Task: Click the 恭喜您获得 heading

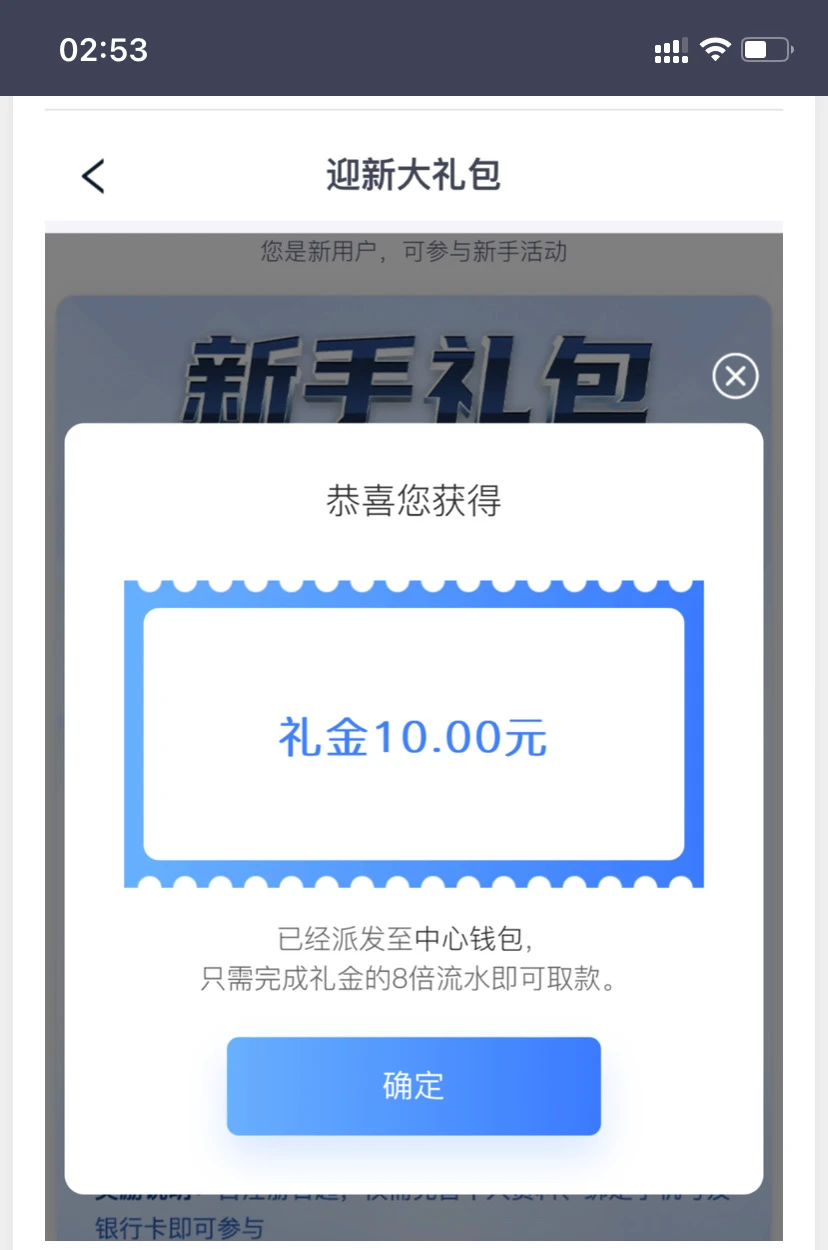Action: click(x=414, y=500)
